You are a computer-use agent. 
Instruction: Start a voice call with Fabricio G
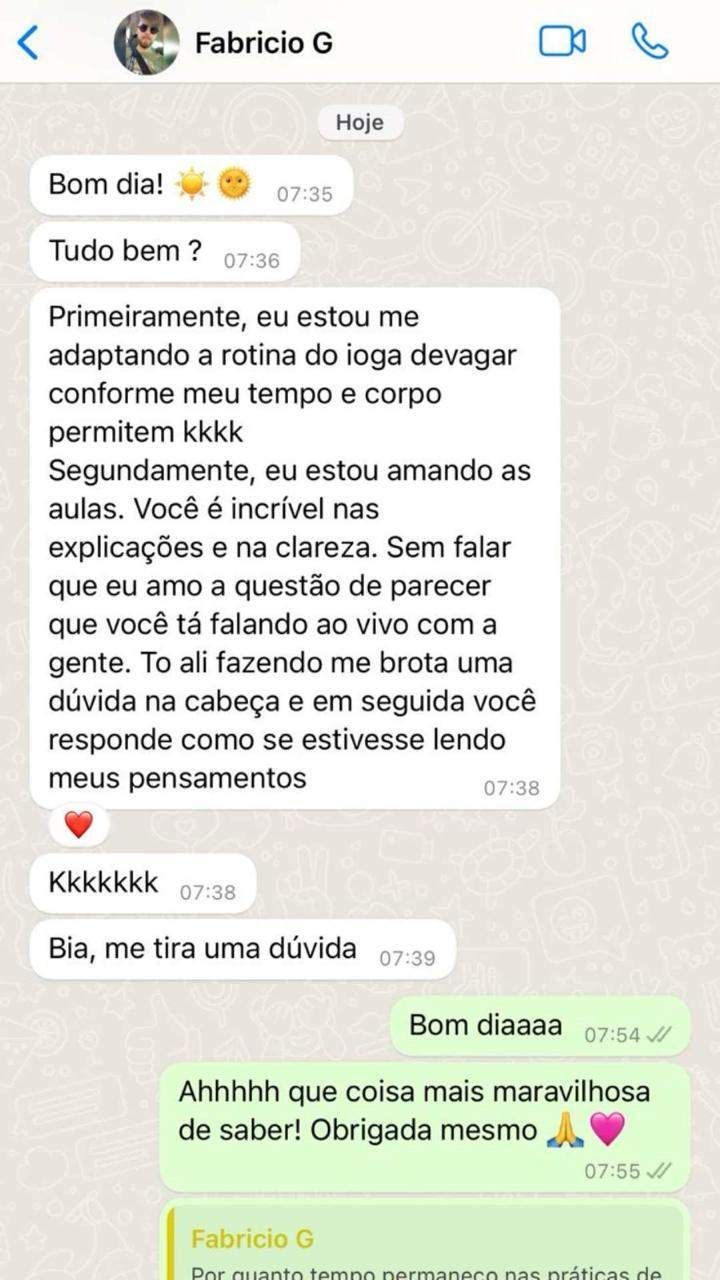650,42
